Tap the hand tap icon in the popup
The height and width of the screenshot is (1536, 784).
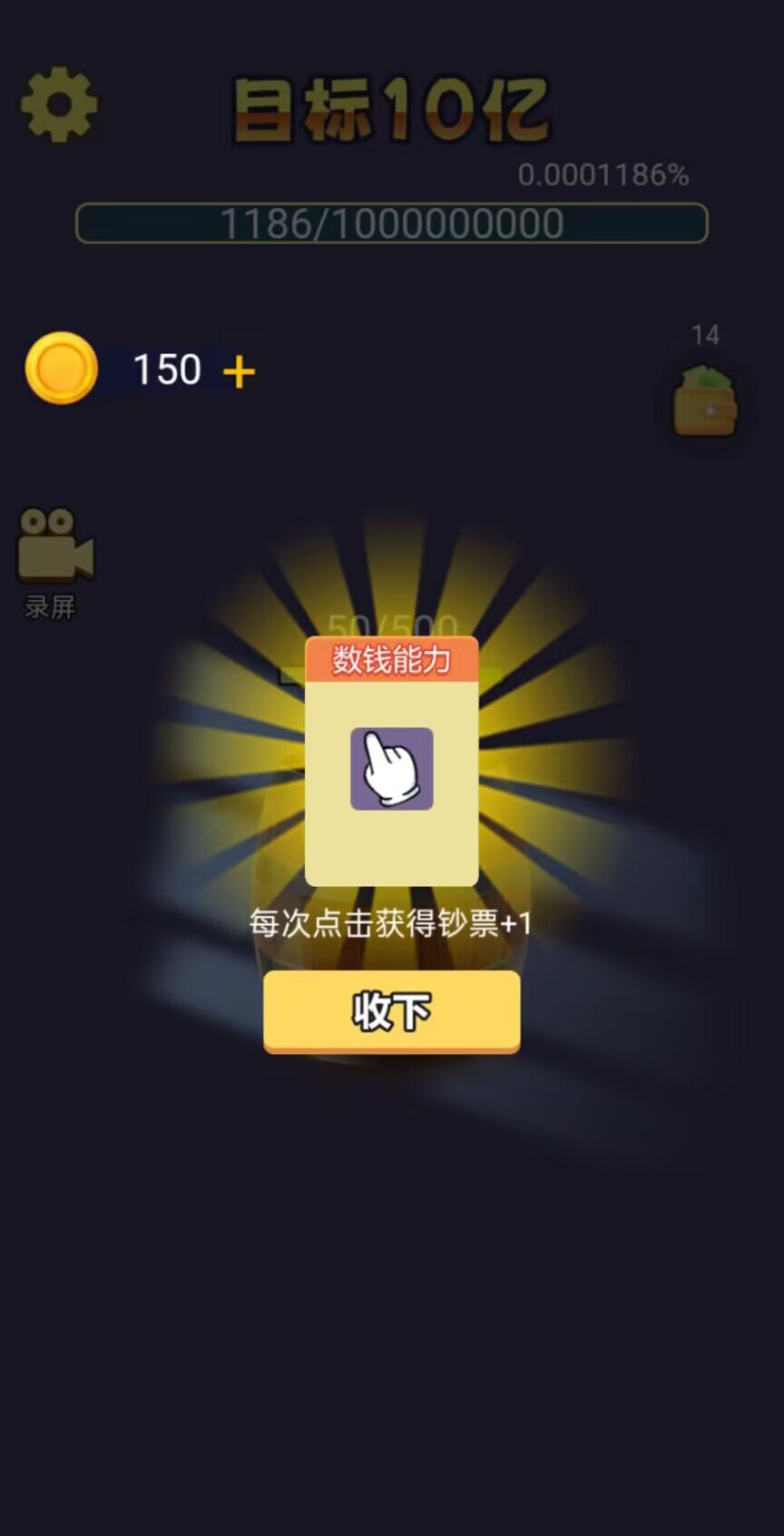(x=392, y=767)
